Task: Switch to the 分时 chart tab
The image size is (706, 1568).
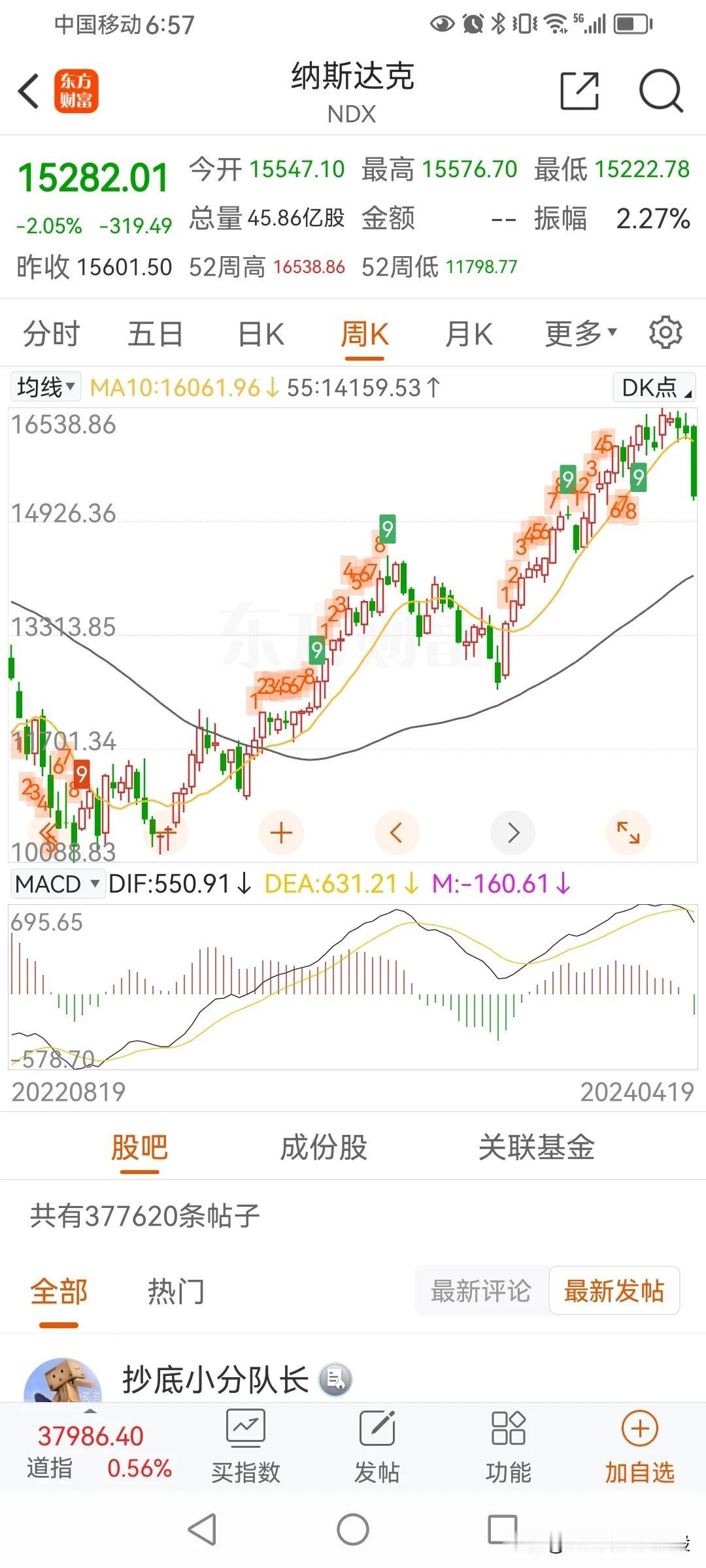Action: tap(51, 335)
